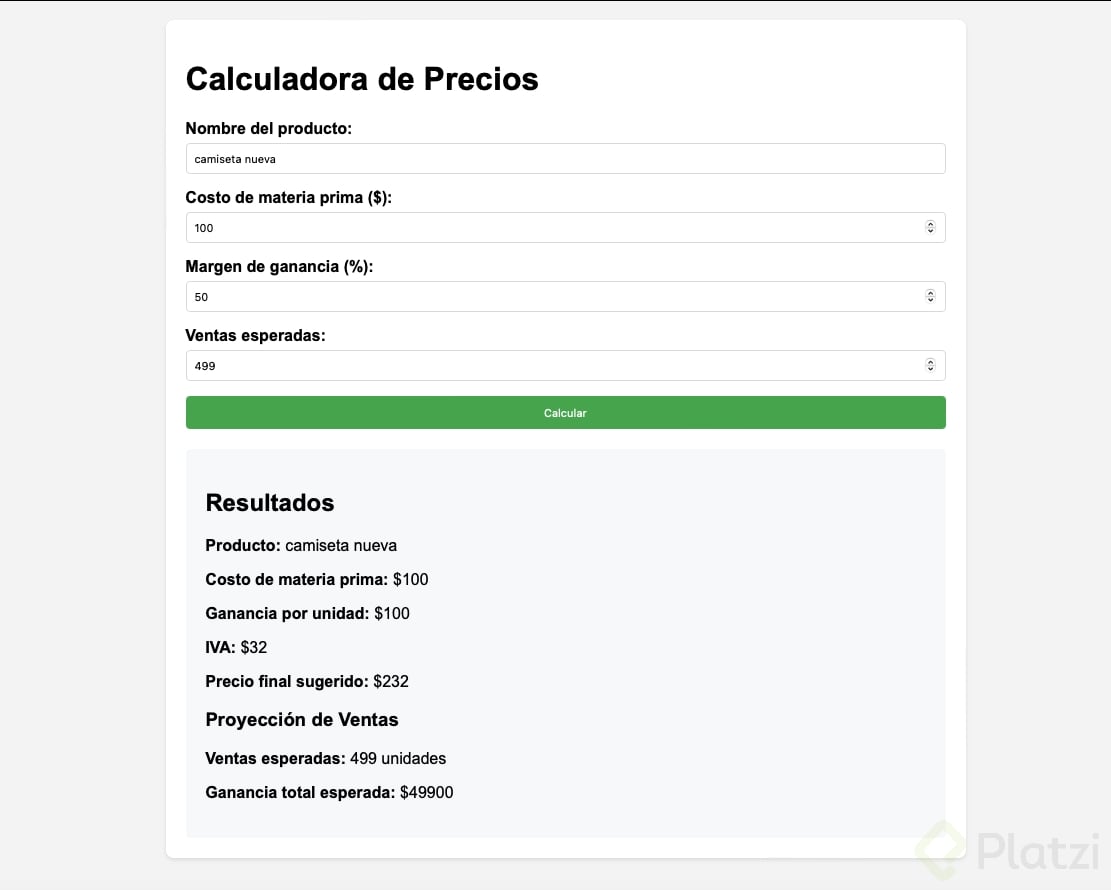Edit the Ventas esperadas field
The width and height of the screenshot is (1111, 890).
click(x=555, y=366)
